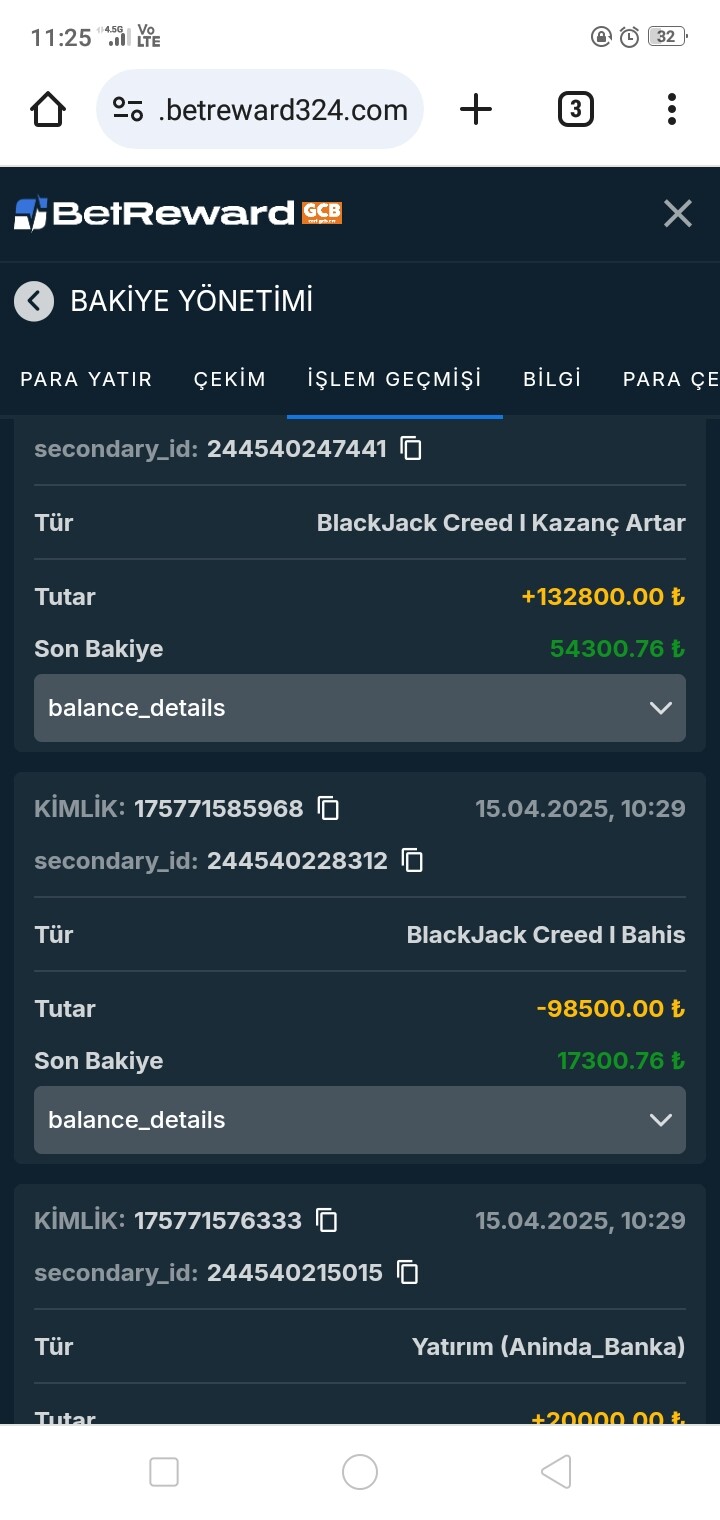720x1520 pixels.
Task: Expand balance_details under Kazanç Artar entry
Action: [x=360, y=708]
